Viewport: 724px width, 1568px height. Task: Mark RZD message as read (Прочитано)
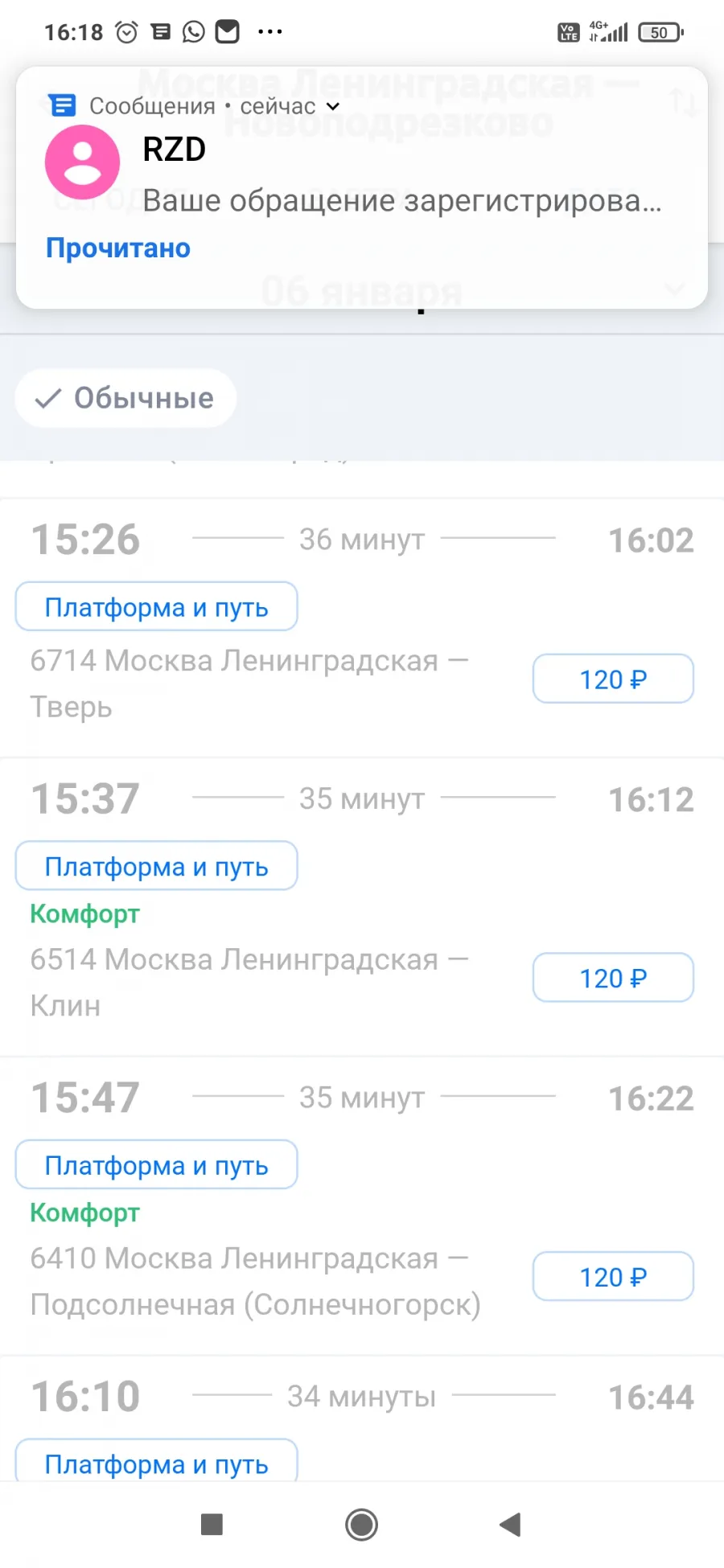click(x=118, y=248)
